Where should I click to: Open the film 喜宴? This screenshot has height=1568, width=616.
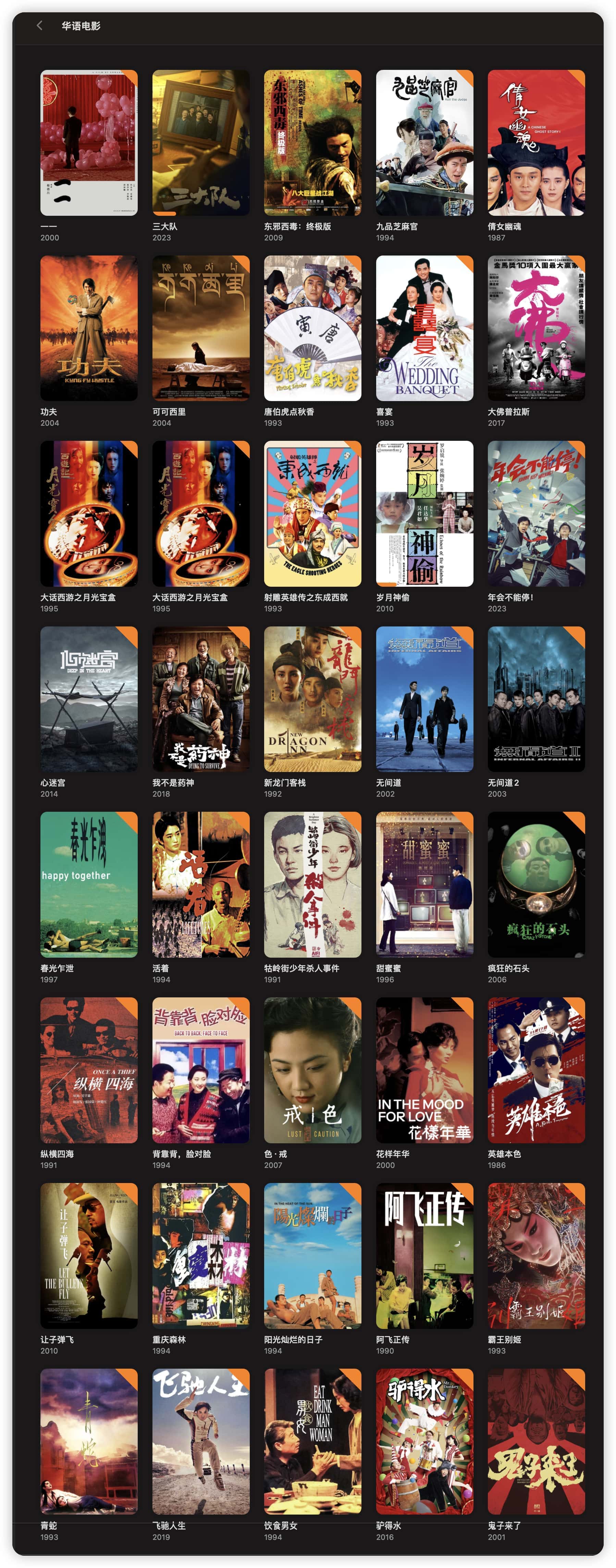424,328
